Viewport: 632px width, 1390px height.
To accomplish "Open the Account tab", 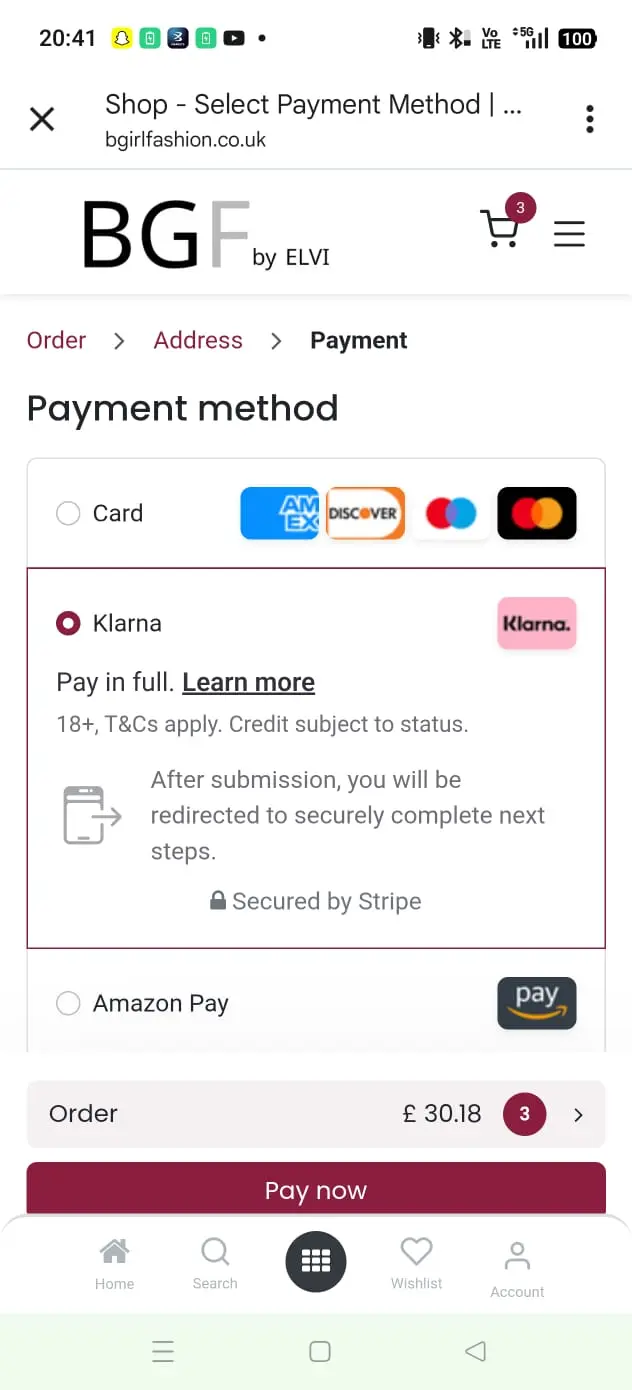I will (x=517, y=1269).
